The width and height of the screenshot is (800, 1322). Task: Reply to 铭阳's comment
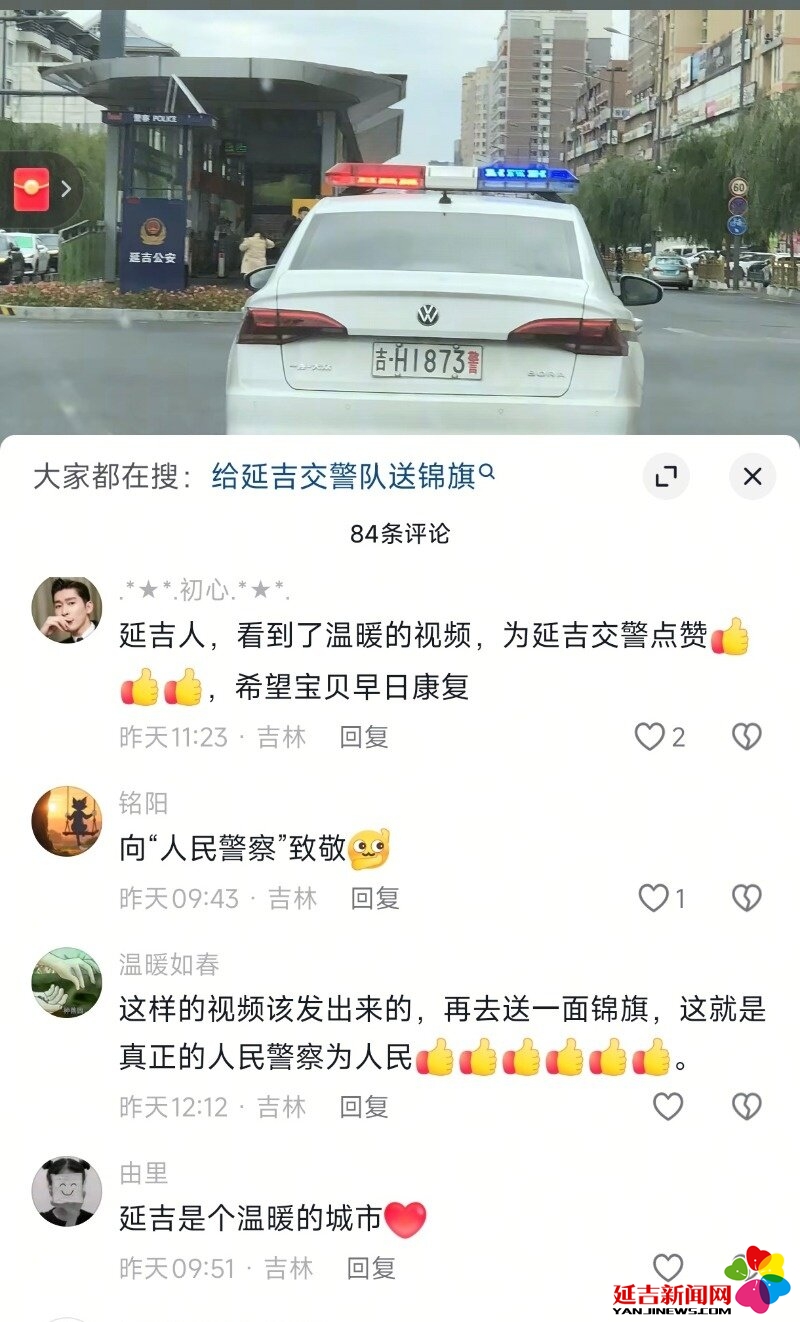point(375,898)
